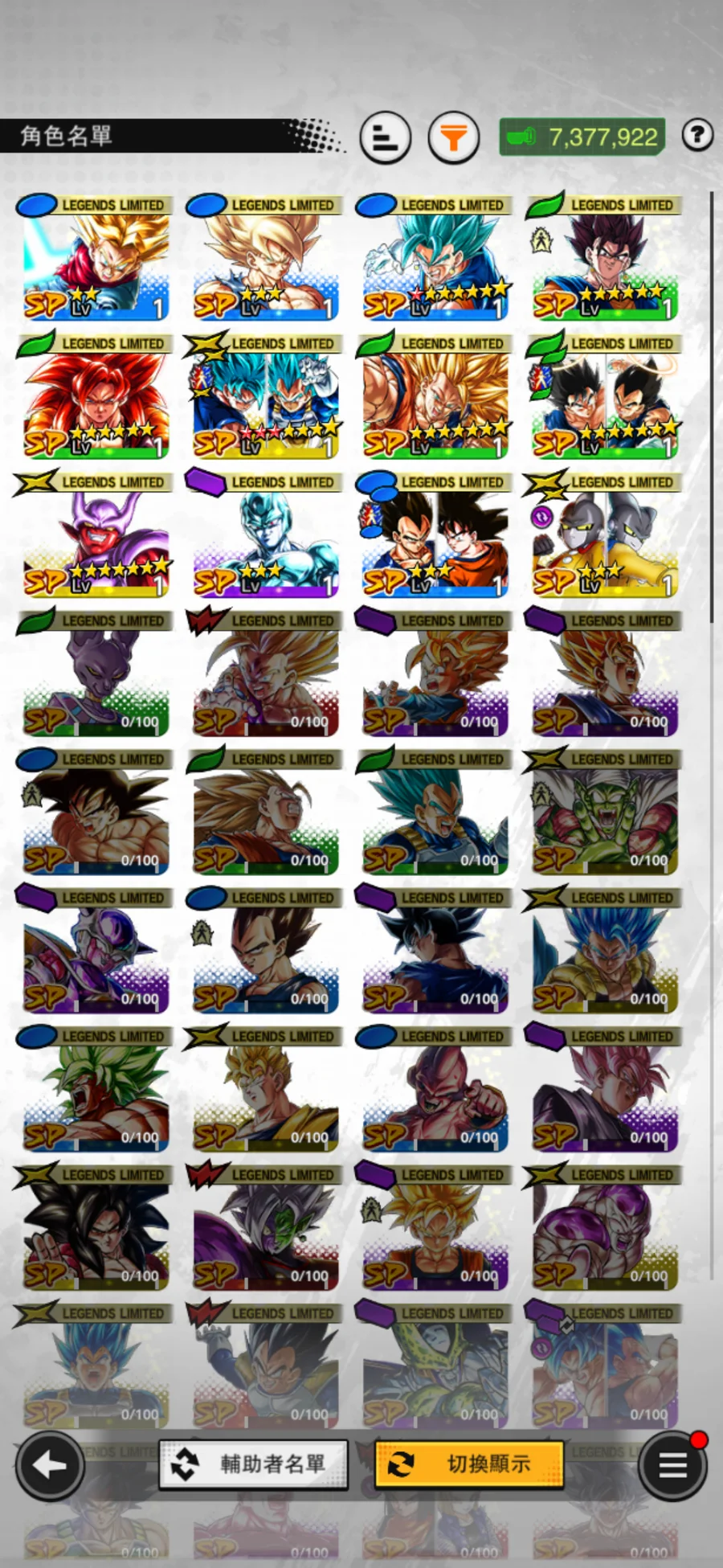Open the orange filter button
The width and height of the screenshot is (723, 1568).
[x=454, y=137]
